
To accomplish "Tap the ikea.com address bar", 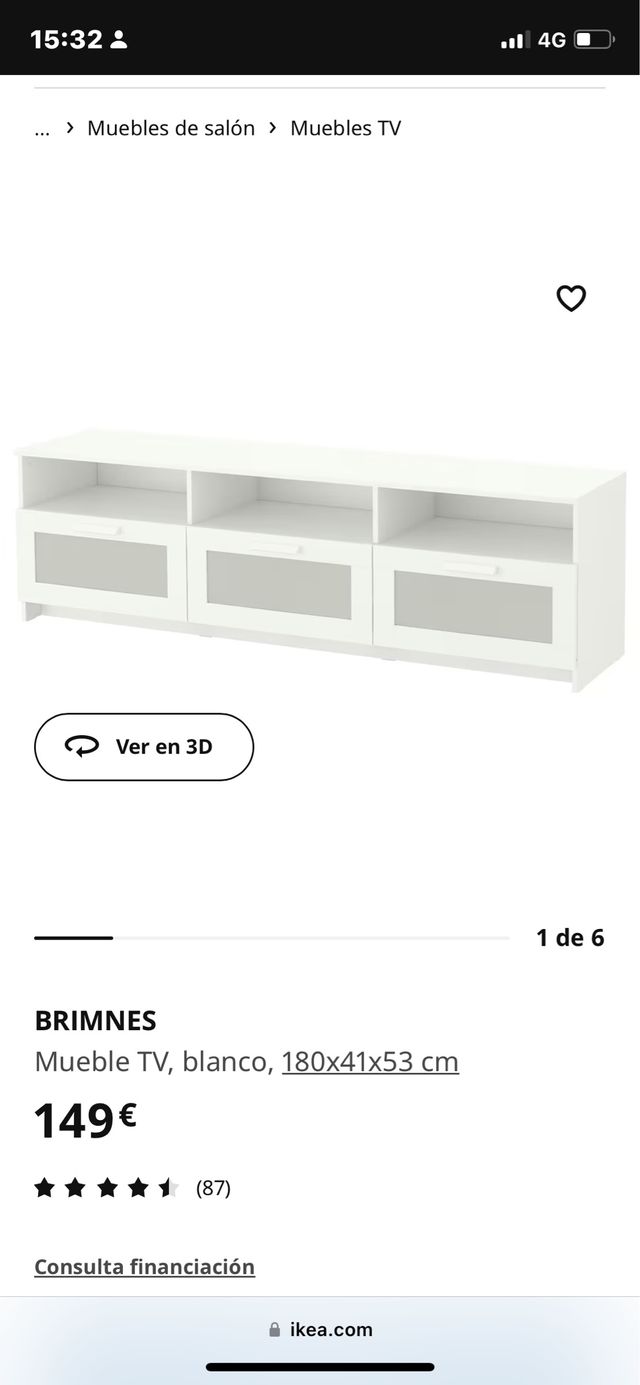I will coord(320,1329).
